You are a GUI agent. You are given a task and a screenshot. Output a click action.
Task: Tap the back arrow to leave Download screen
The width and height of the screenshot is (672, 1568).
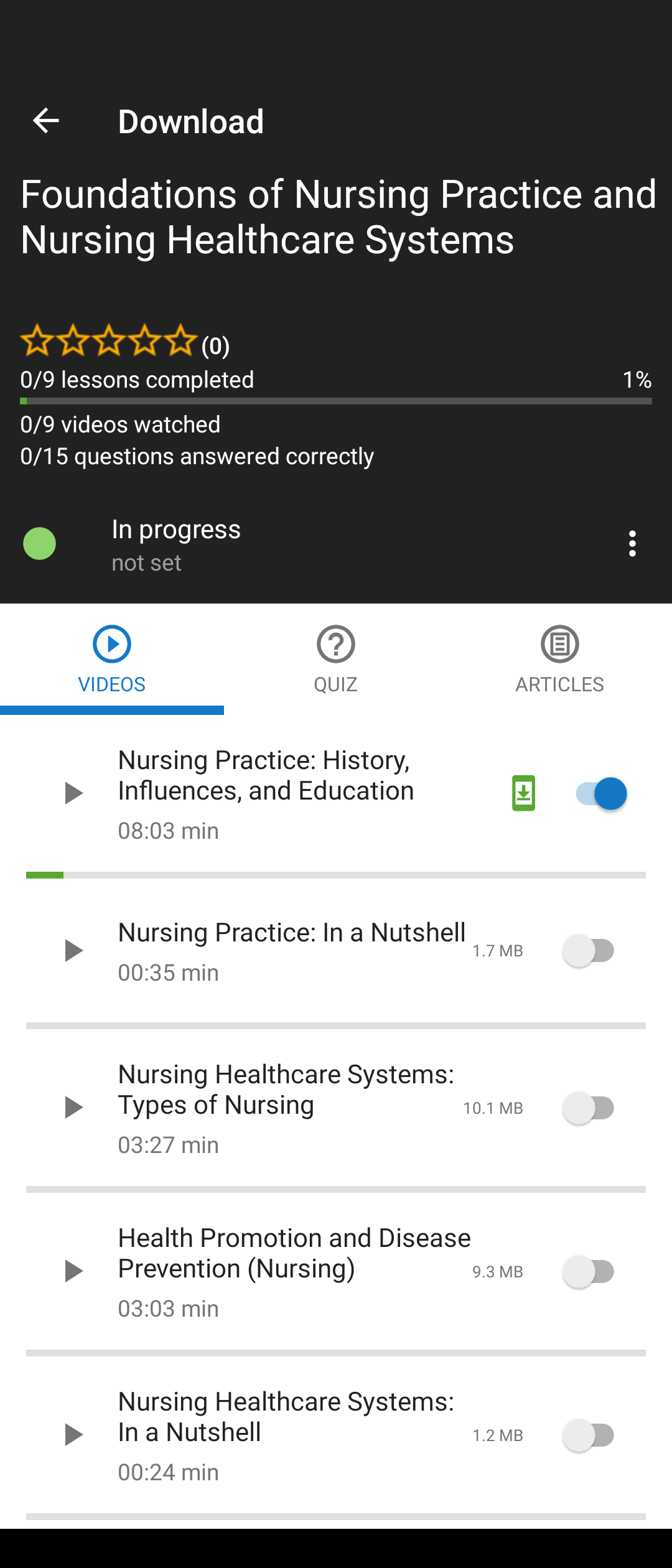click(45, 121)
